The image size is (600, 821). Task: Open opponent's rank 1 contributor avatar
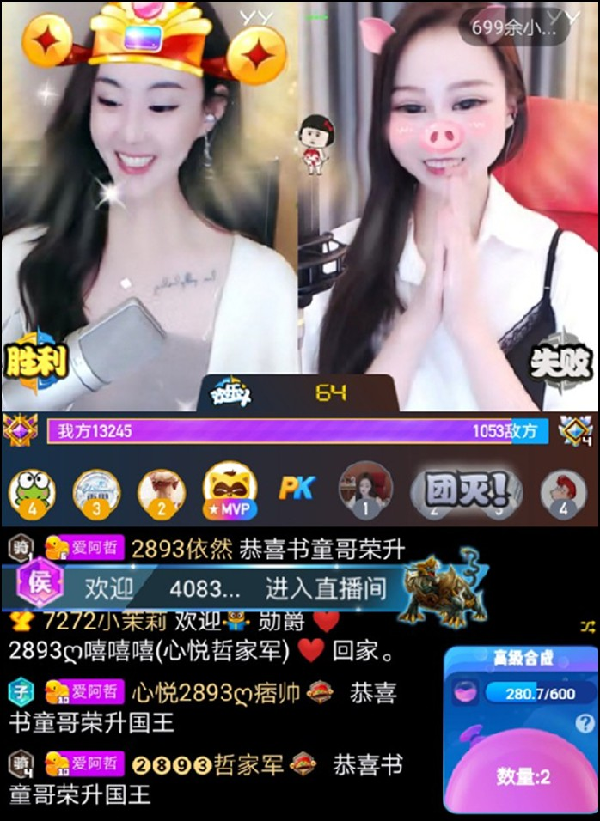365,489
